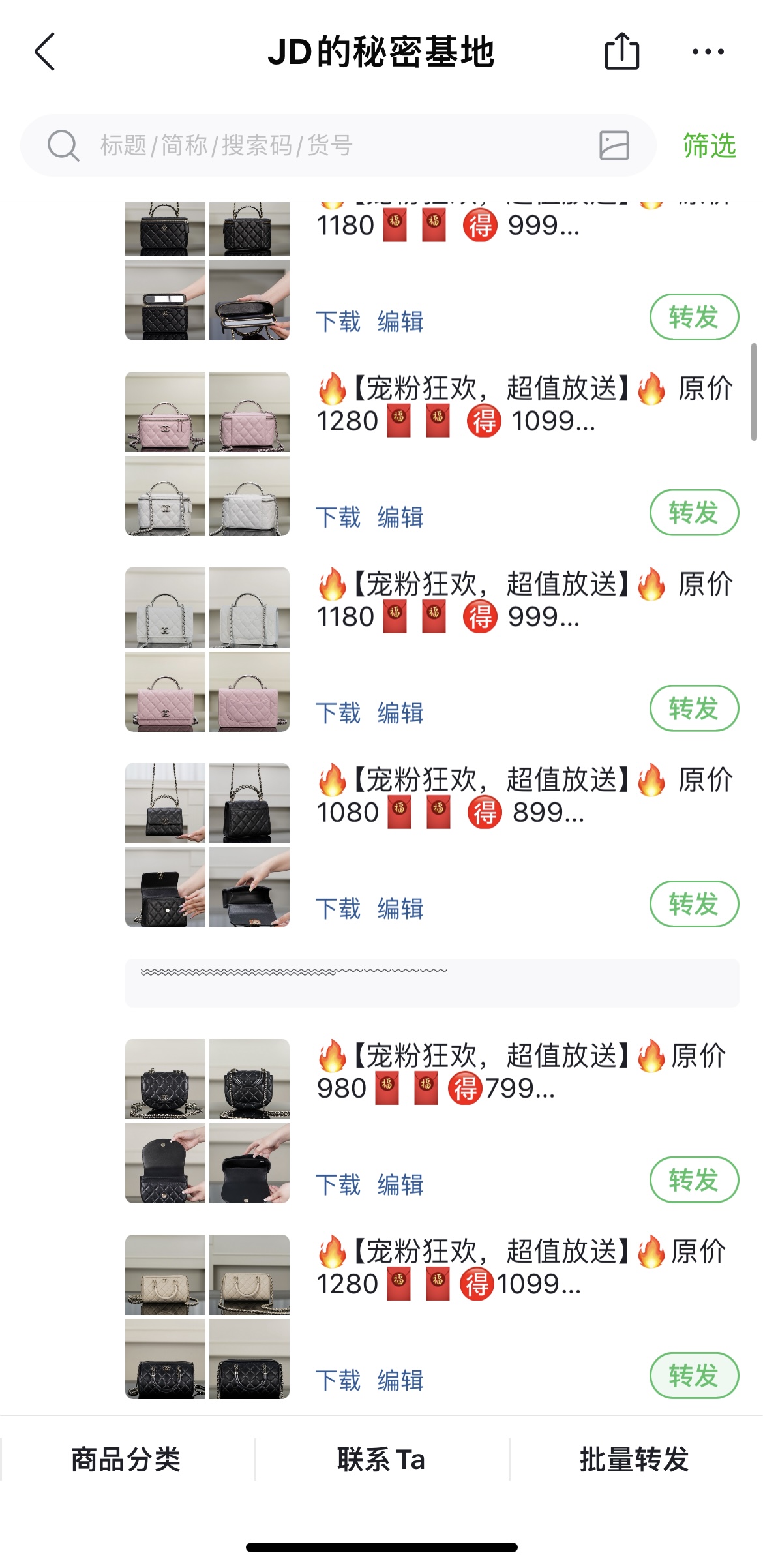
Task: Contact the seller via 联系 Ta
Action: point(381,1459)
